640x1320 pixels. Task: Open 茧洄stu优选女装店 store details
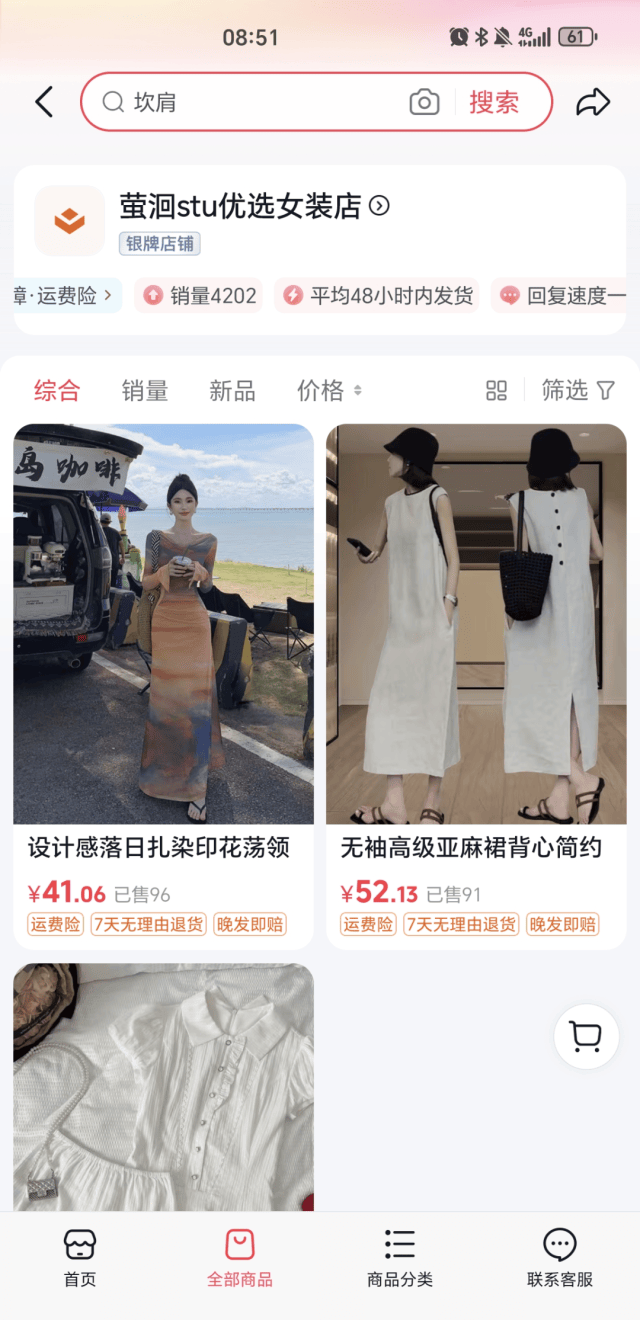click(x=254, y=207)
